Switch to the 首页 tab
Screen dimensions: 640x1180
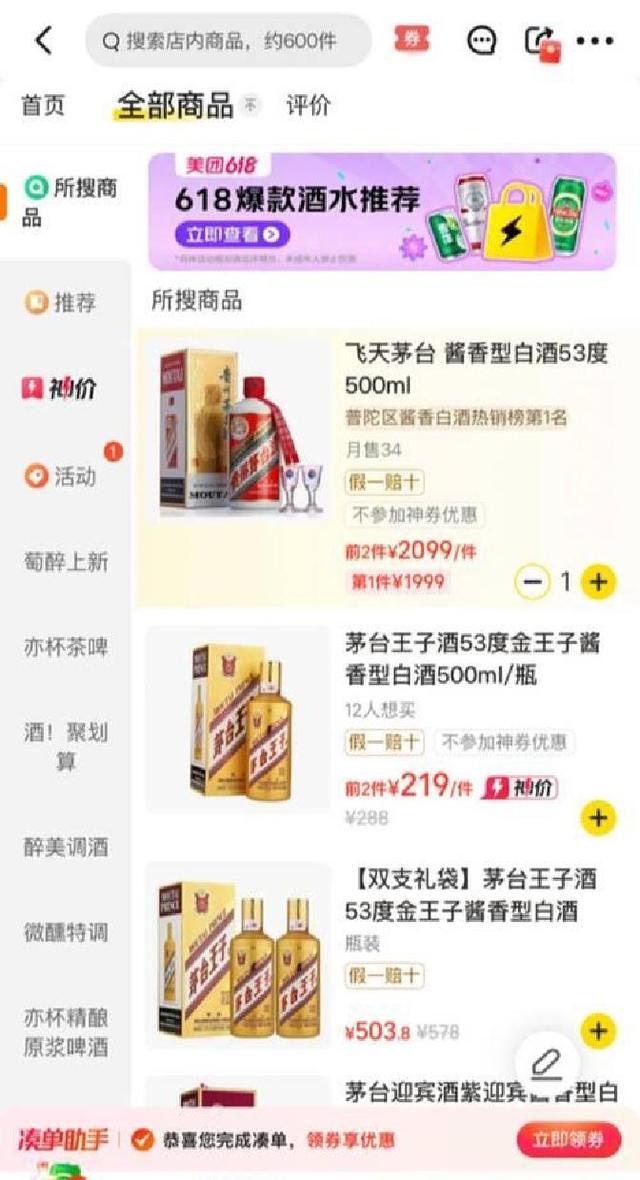coord(43,105)
